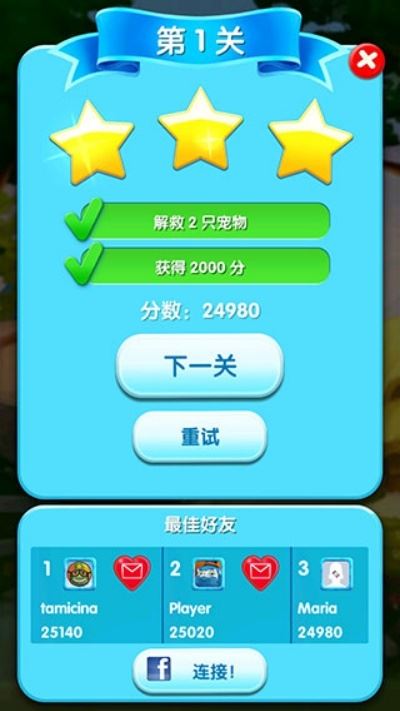This screenshot has width=400, height=711.
Task: Send a life to Player
Action: 261,573
